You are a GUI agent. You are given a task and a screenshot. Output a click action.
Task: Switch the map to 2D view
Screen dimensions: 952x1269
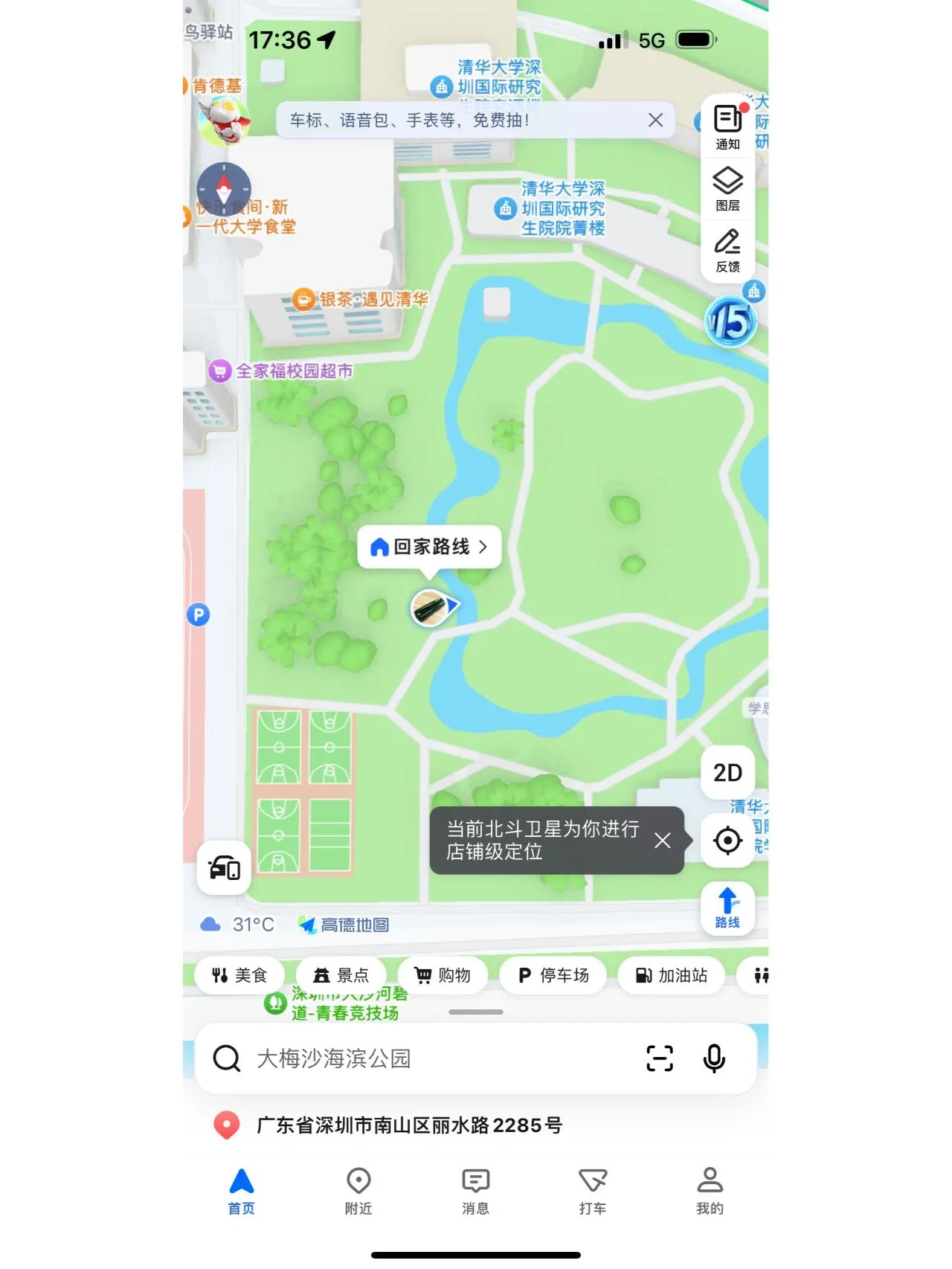tap(727, 773)
